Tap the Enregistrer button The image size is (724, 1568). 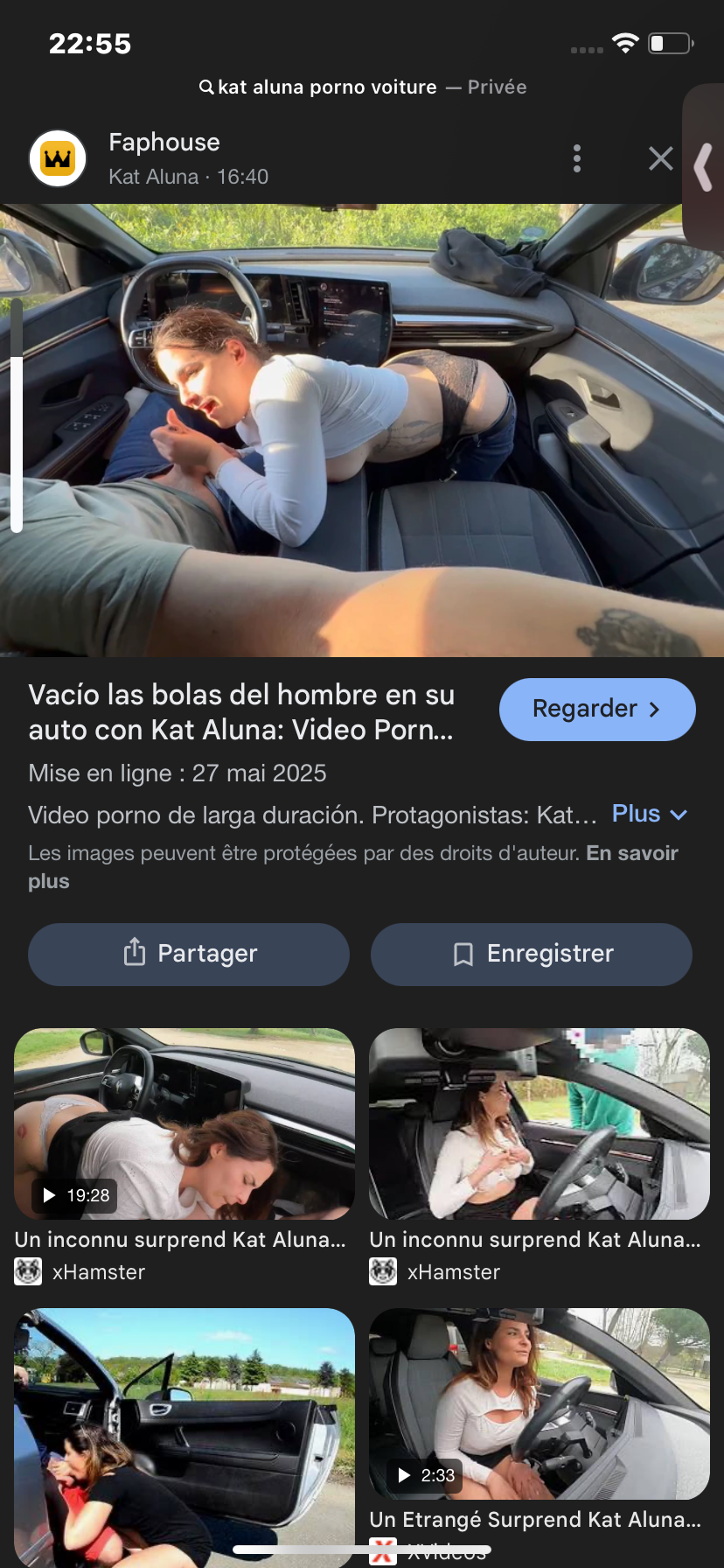tap(532, 954)
